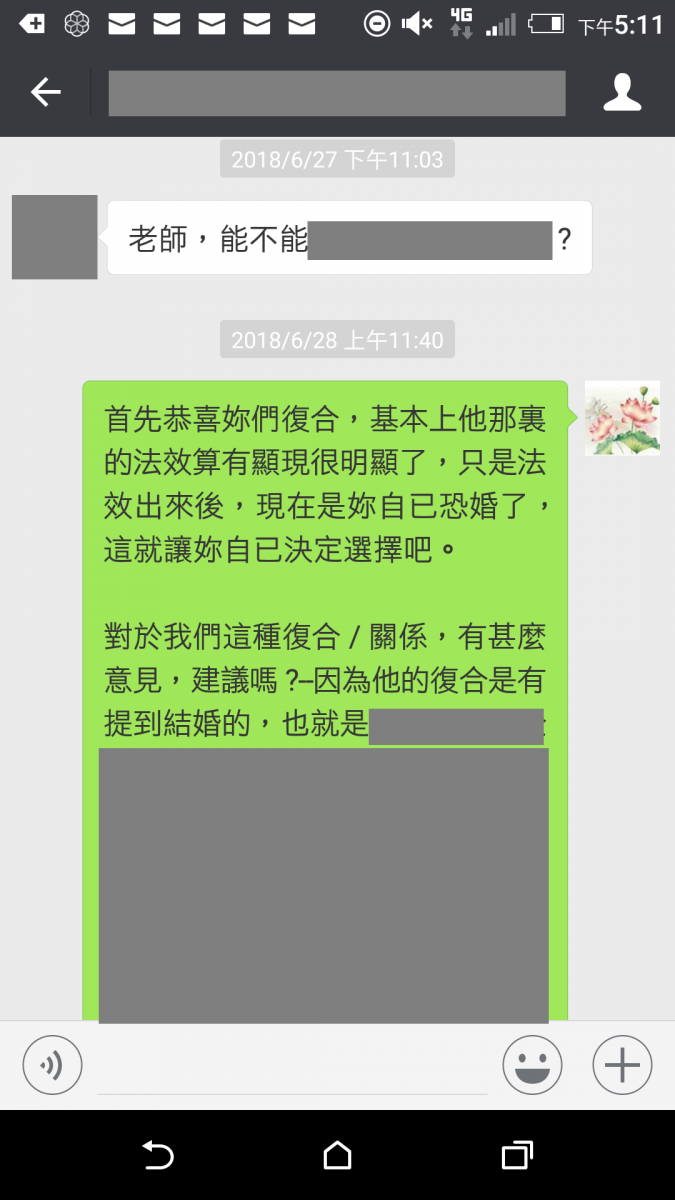The image size is (675, 1200).
Task: Open the sender's gray avatar
Action: (x=54, y=237)
